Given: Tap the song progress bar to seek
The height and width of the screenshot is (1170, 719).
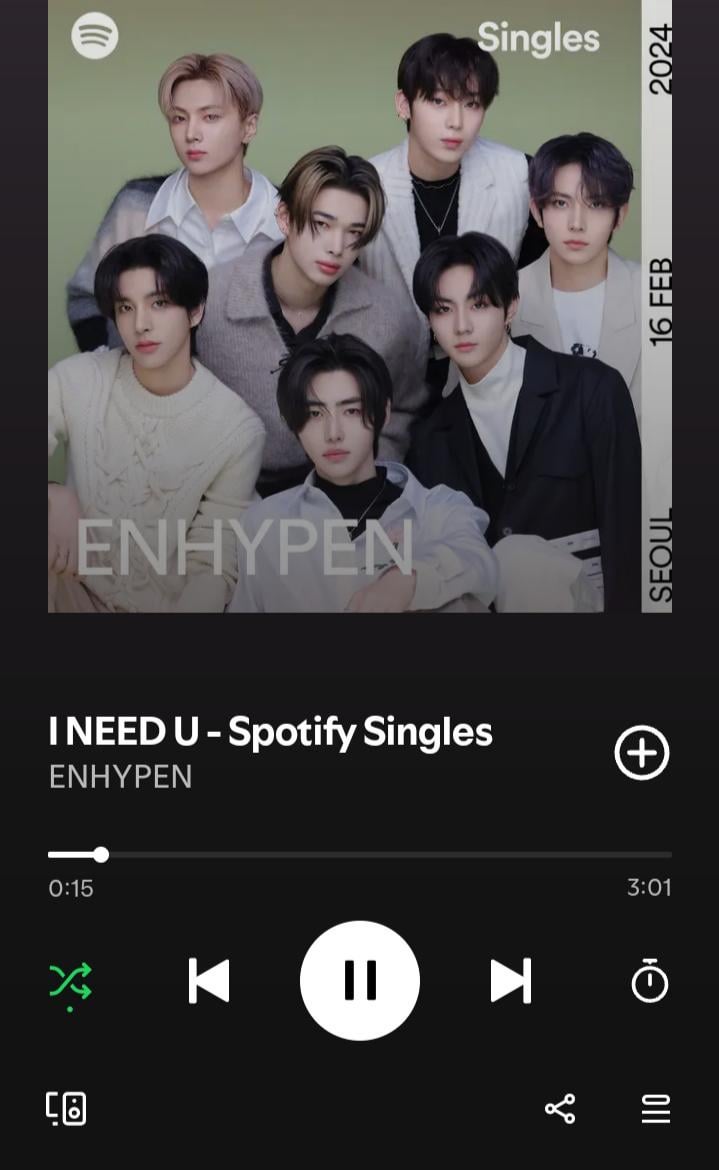Looking at the screenshot, I should tap(360, 855).
